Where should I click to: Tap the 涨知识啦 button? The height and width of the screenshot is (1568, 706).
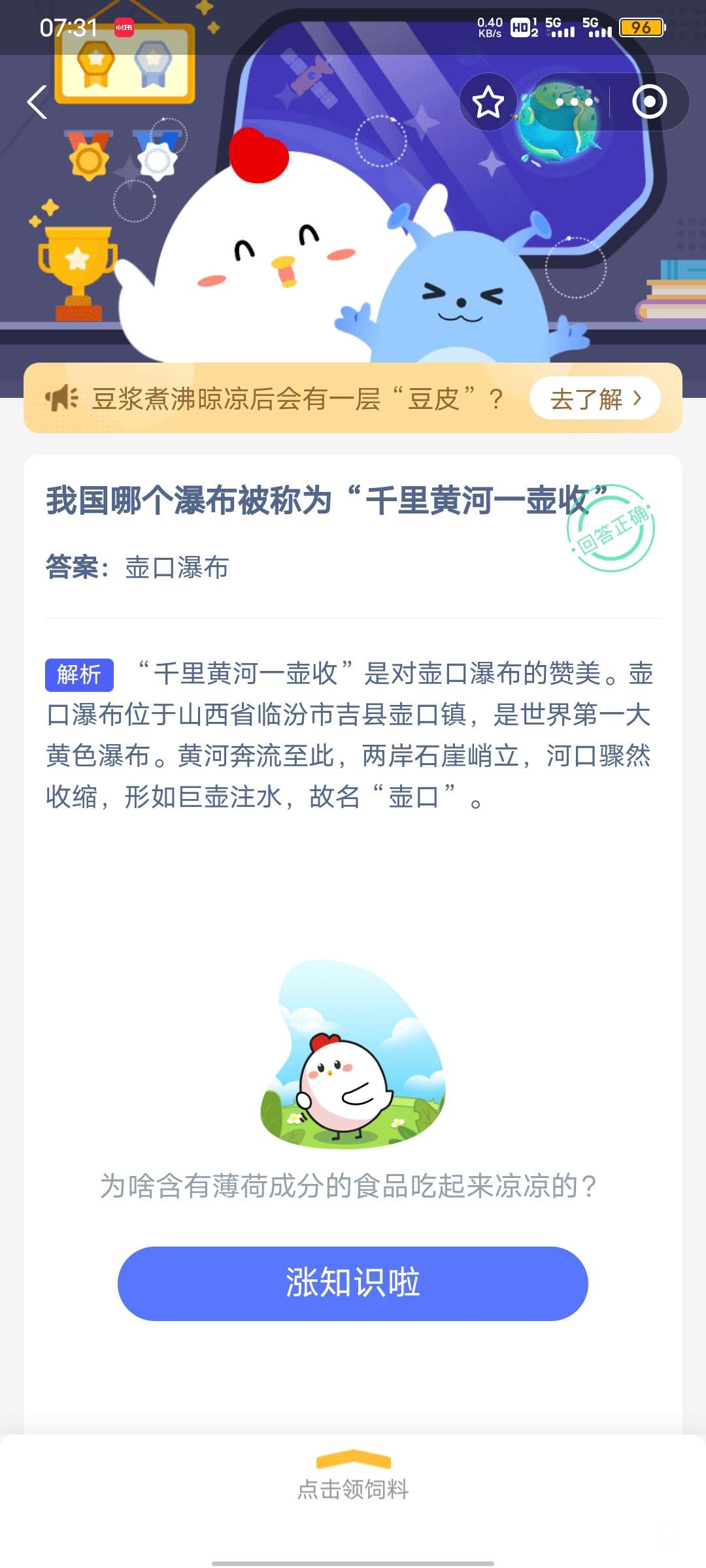coord(353,1283)
